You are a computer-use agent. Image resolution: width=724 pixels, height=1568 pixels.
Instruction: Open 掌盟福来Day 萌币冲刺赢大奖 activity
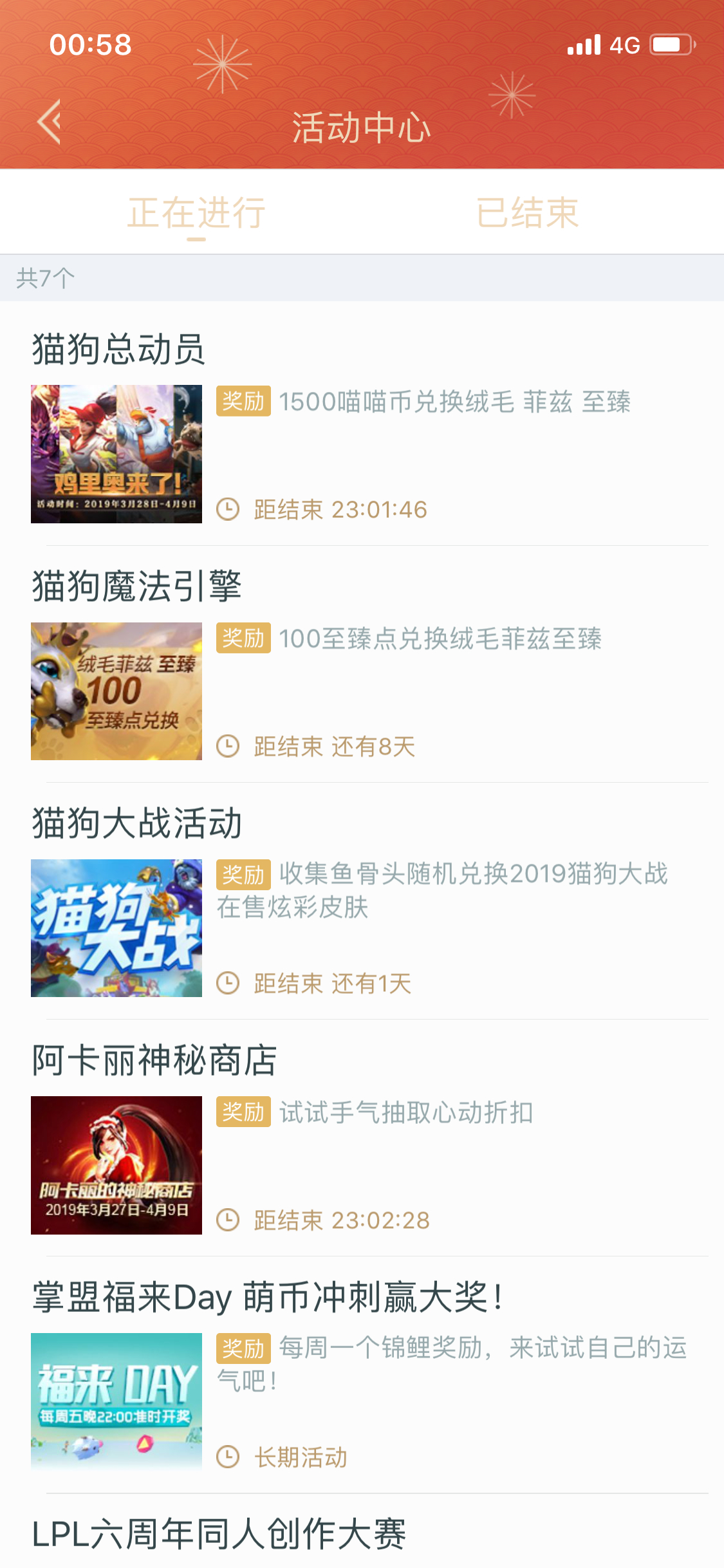click(x=362, y=1375)
